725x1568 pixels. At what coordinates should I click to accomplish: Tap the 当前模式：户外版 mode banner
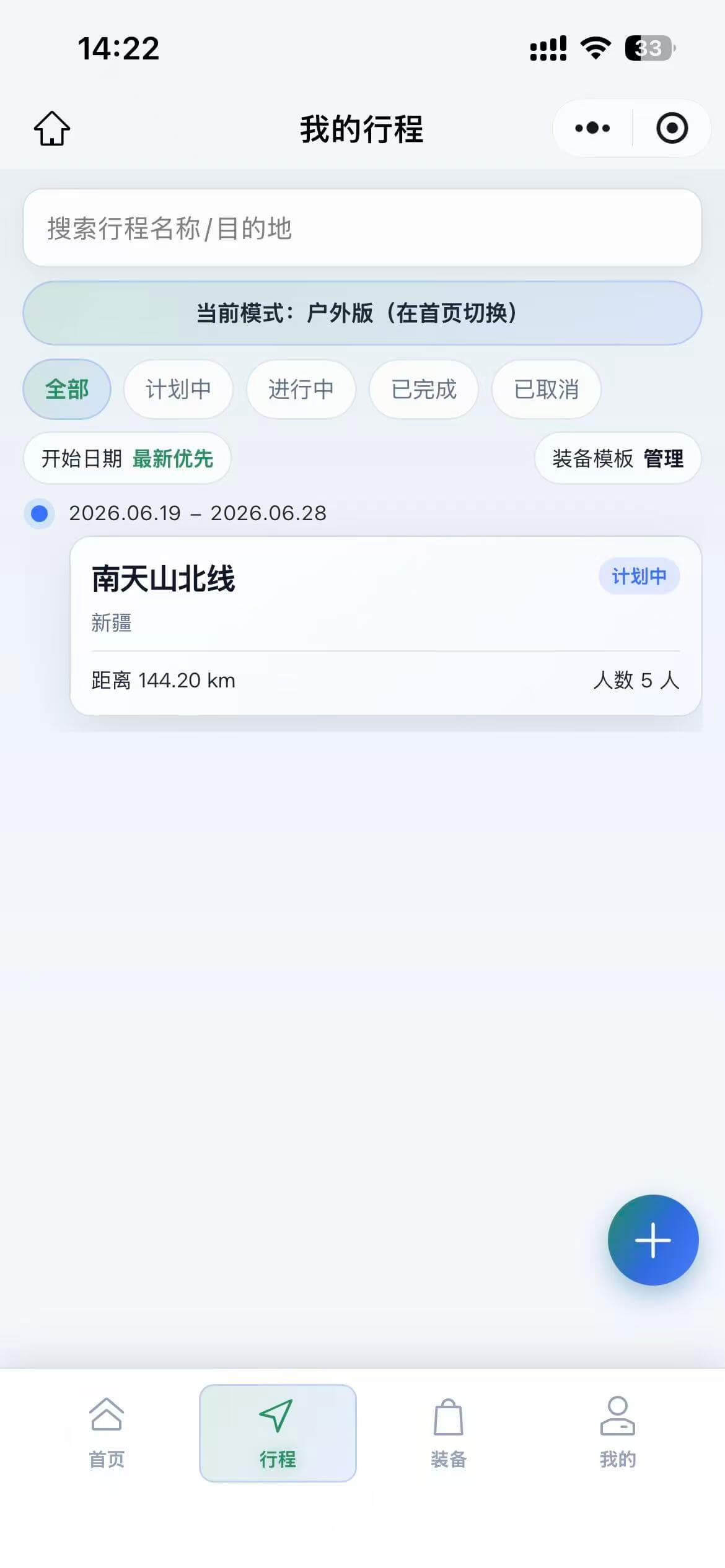coord(362,313)
